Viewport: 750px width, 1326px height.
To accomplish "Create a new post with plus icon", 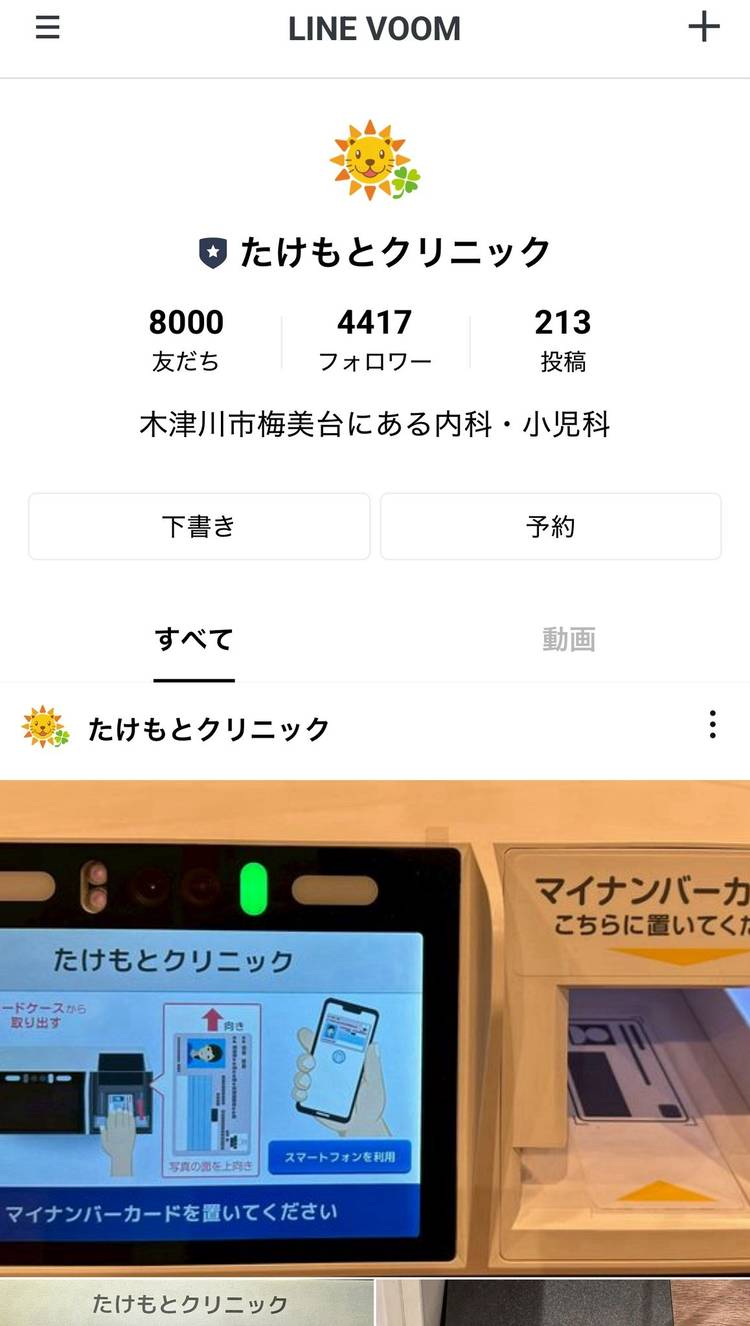I will coord(704,27).
